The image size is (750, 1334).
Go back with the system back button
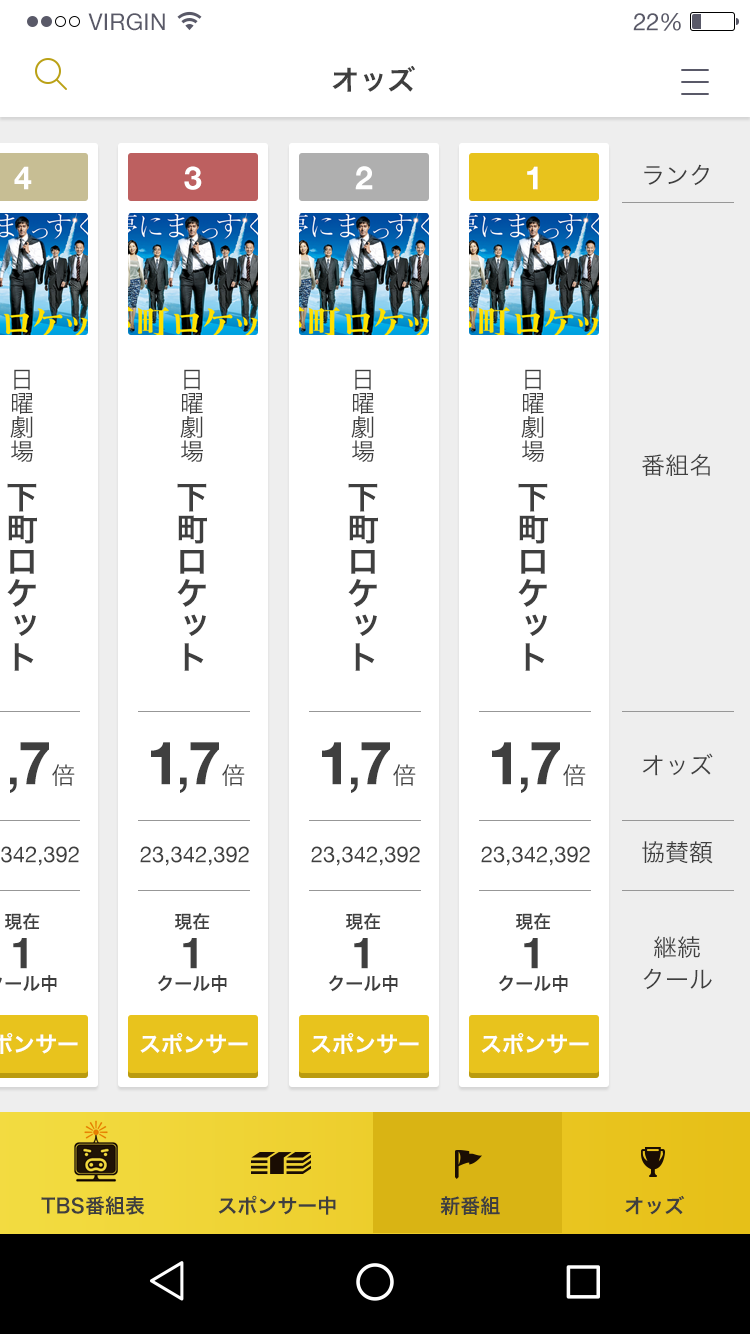(x=167, y=1281)
